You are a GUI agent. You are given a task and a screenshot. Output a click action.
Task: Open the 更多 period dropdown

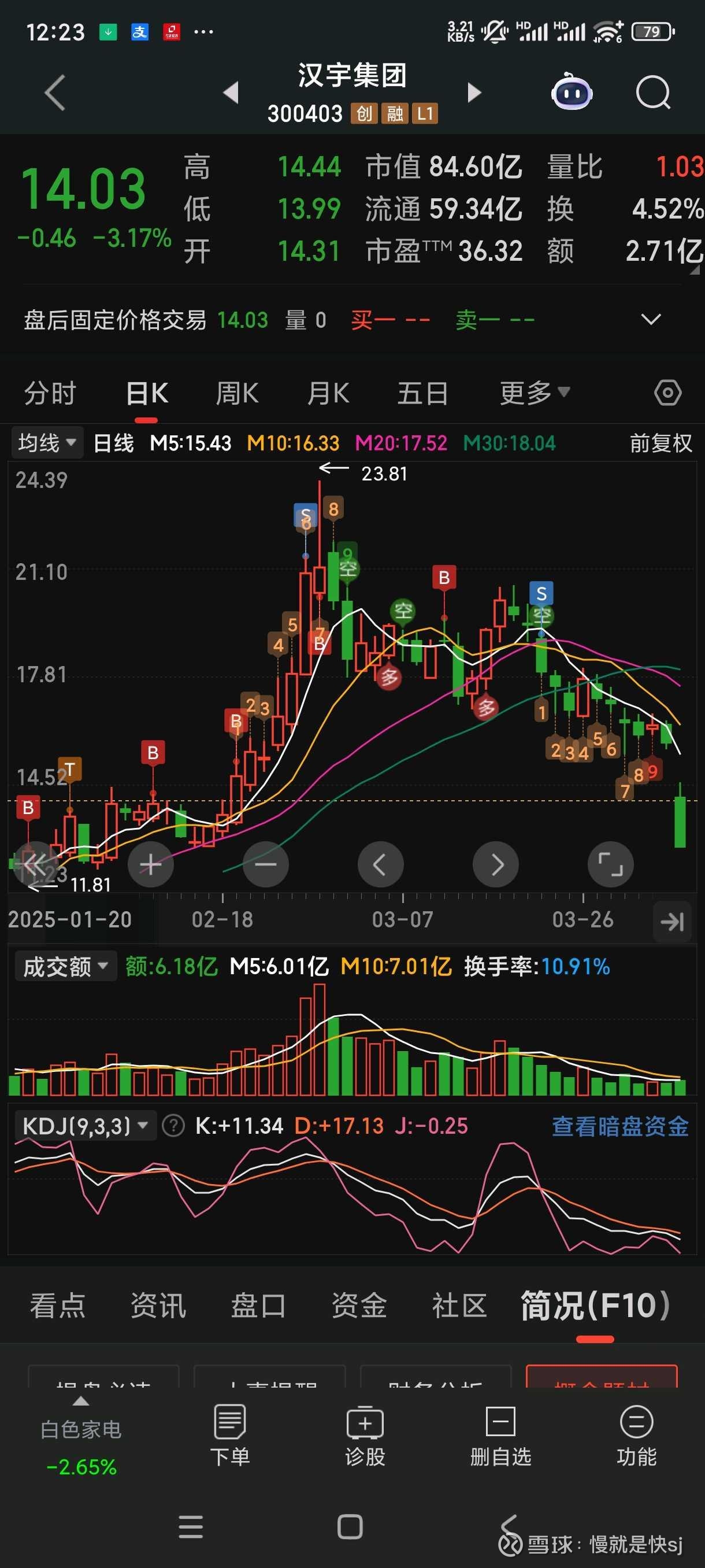coord(535,393)
